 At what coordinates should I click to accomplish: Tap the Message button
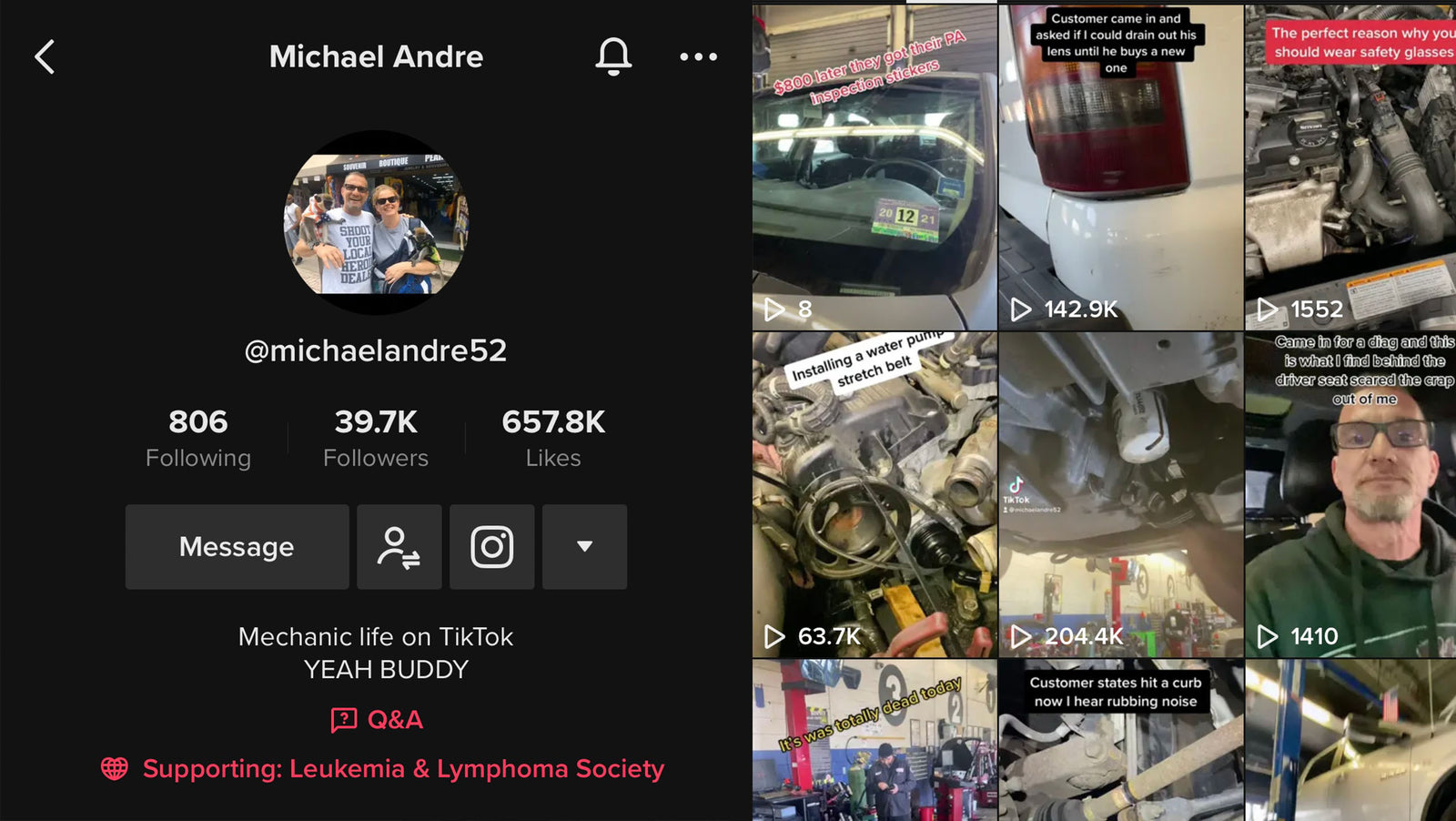237,547
